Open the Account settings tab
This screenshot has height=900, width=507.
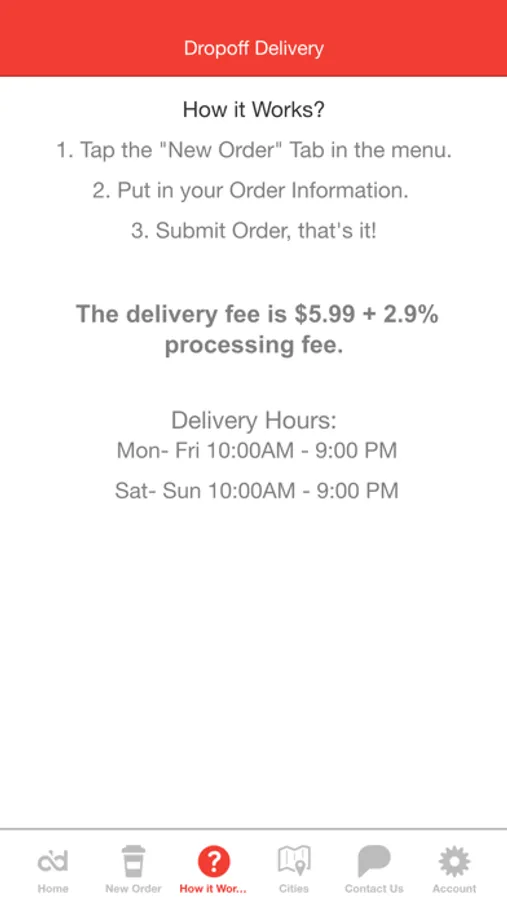pos(454,869)
